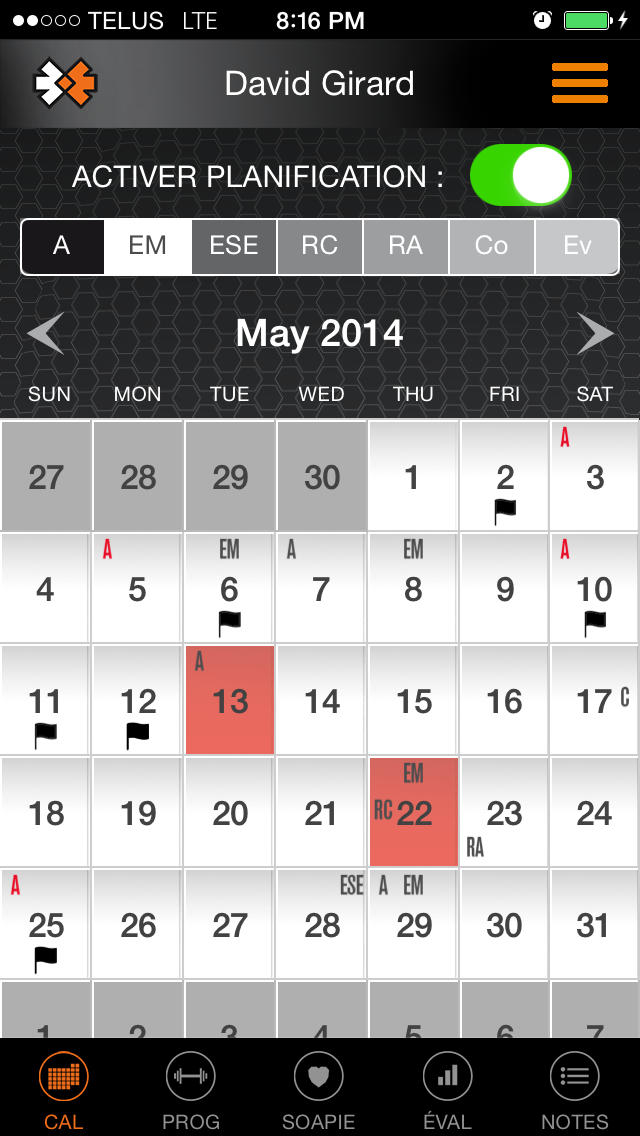Select May 29 in the calendar
Screen dimensions: 640x1136
click(414, 924)
